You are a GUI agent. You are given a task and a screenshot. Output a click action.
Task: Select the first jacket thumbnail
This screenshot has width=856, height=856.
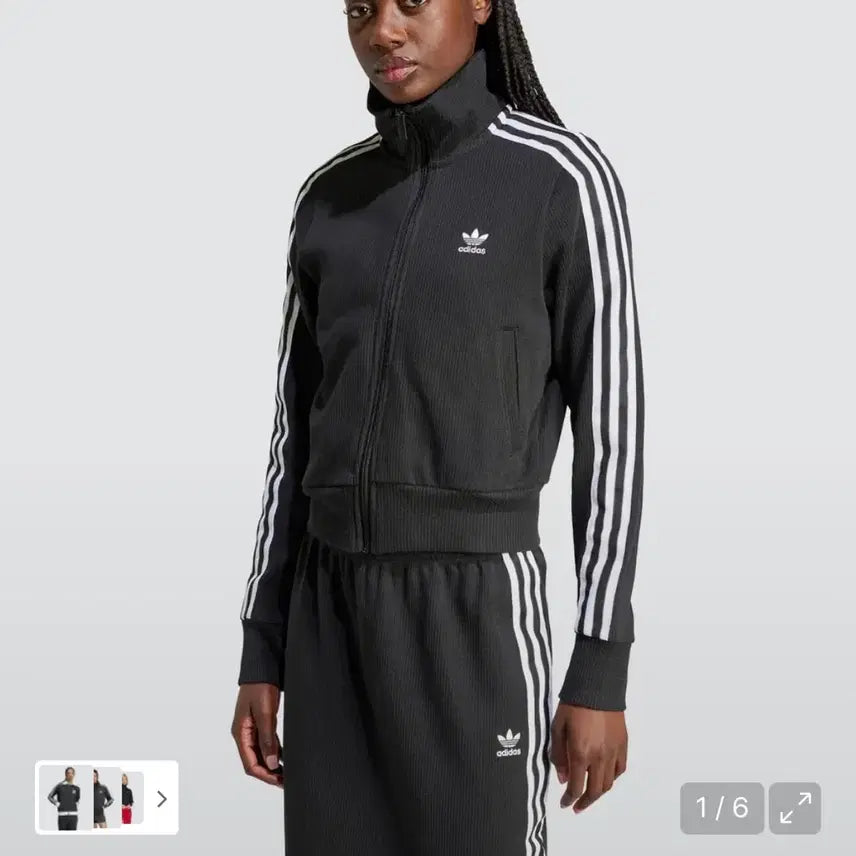[66, 798]
